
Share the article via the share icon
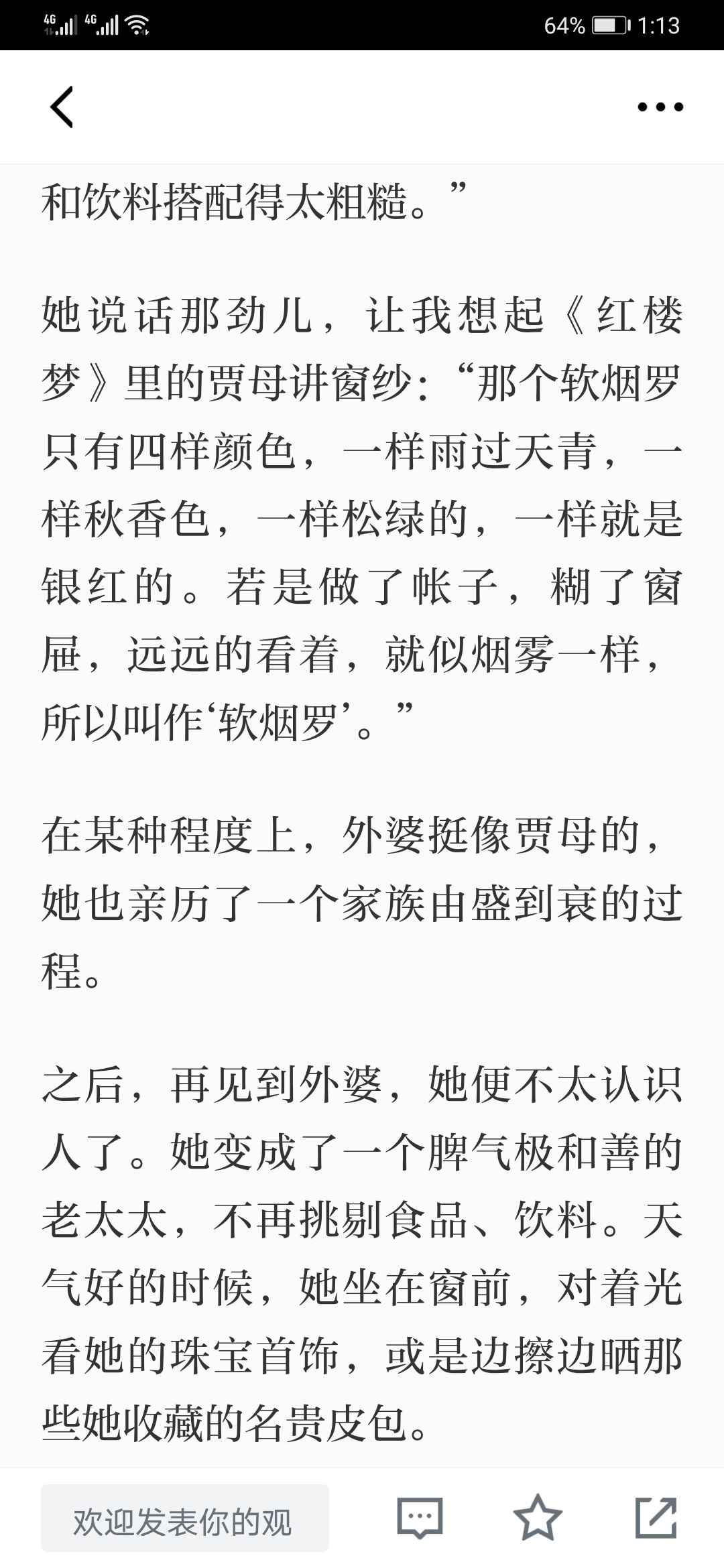(x=656, y=1518)
